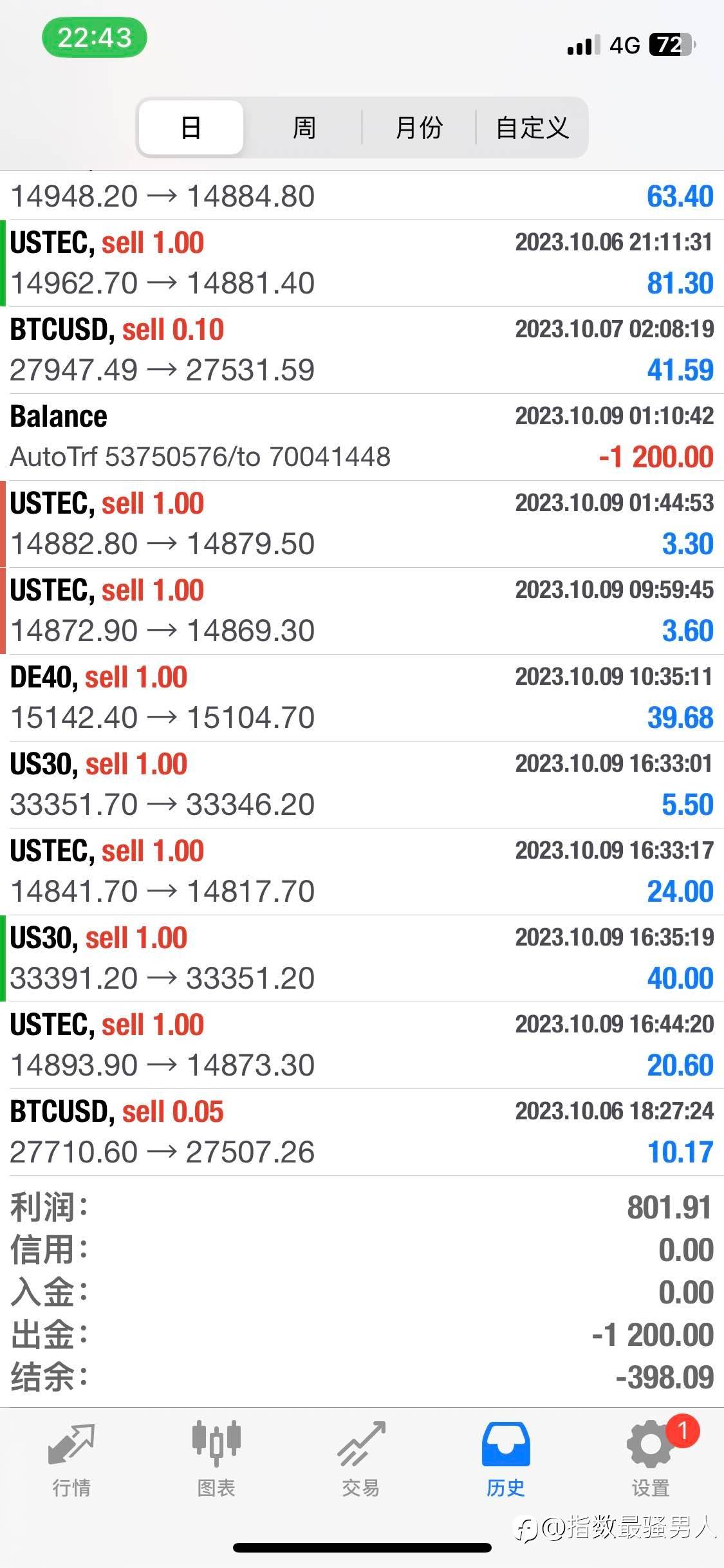Select the USTEC trade with 3.30 profit
Image resolution: width=724 pixels, height=1568 pixels.
point(362,524)
